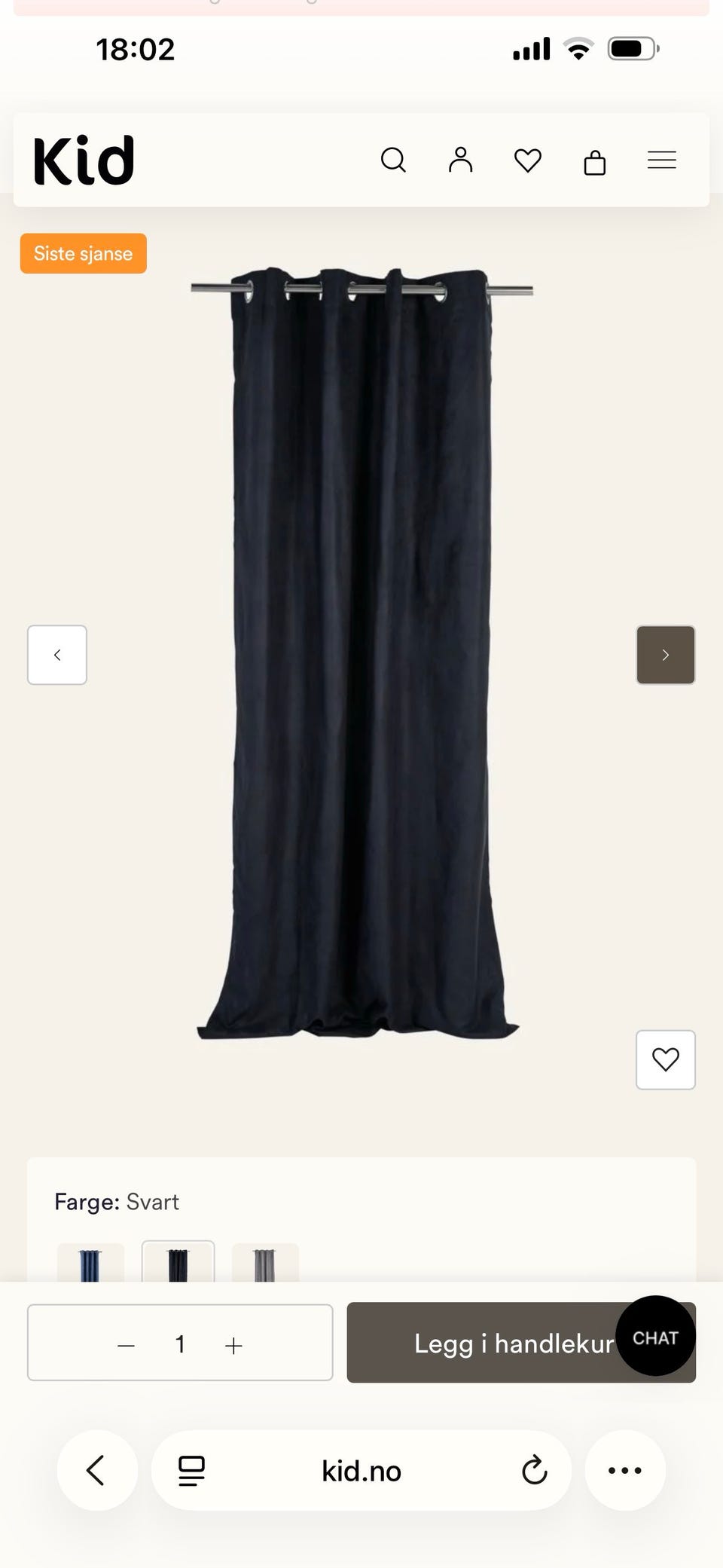The width and height of the screenshot is (723, 1568).
Task: Select the blue curtain color
Action: (90, 1263)
